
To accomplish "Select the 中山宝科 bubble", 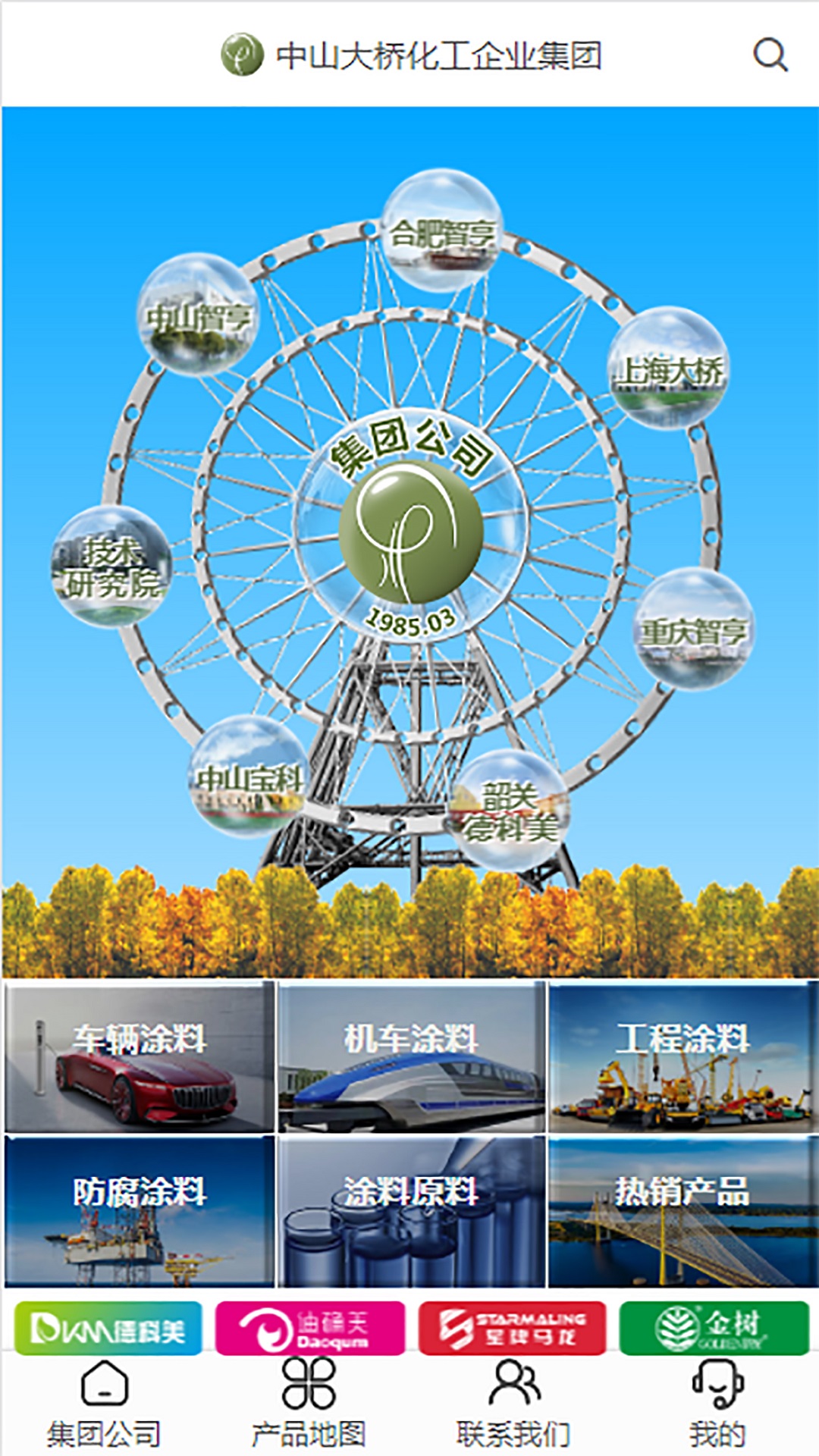I will tap(249, 777).
